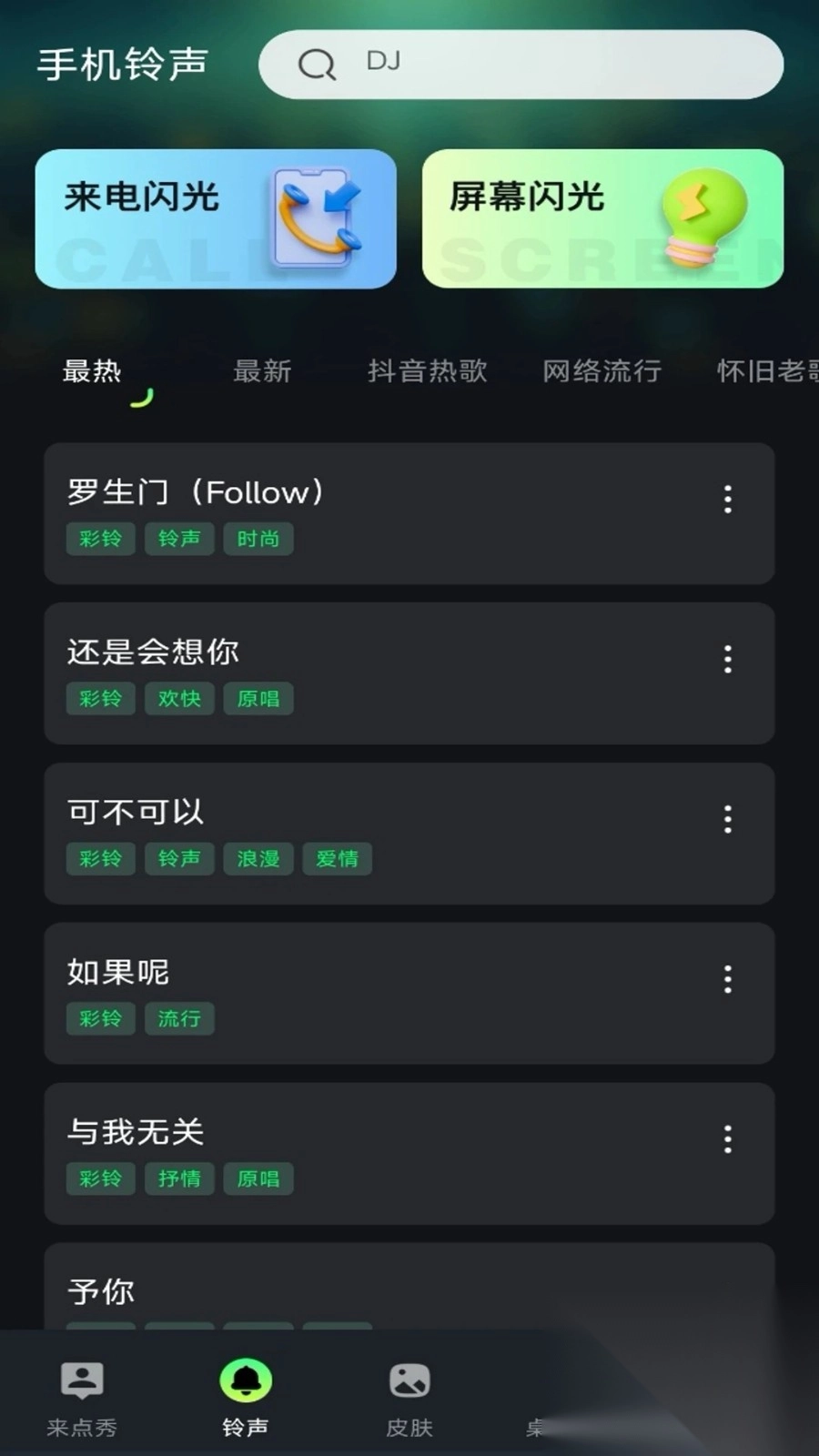Open the 来点秀 contact show section
Screen dimensions: 819x1456
click(80, 1392)
